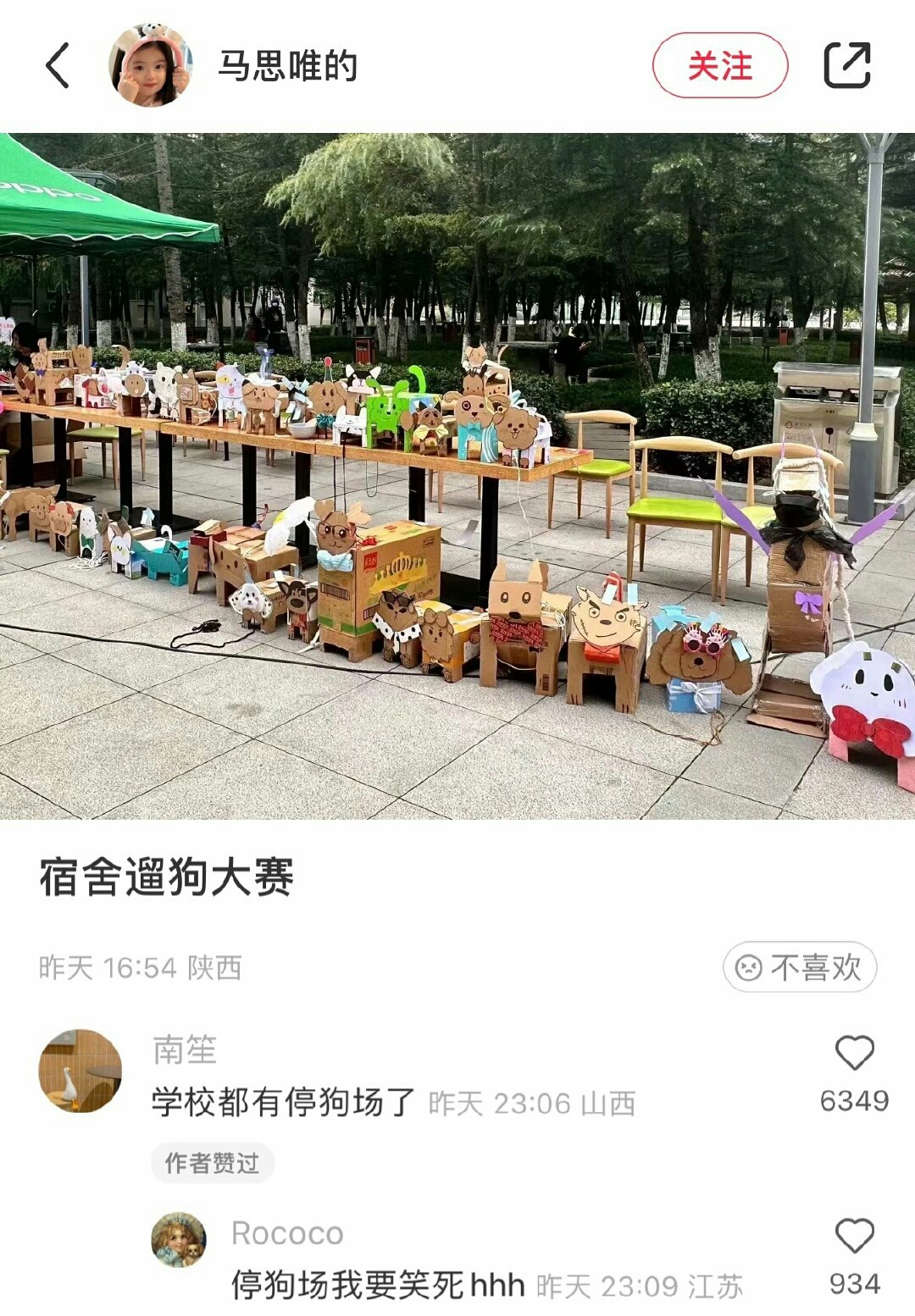The image size is (915, 1316).
Task: Go back using the back arrow
Action: click(x=58, y=66)
